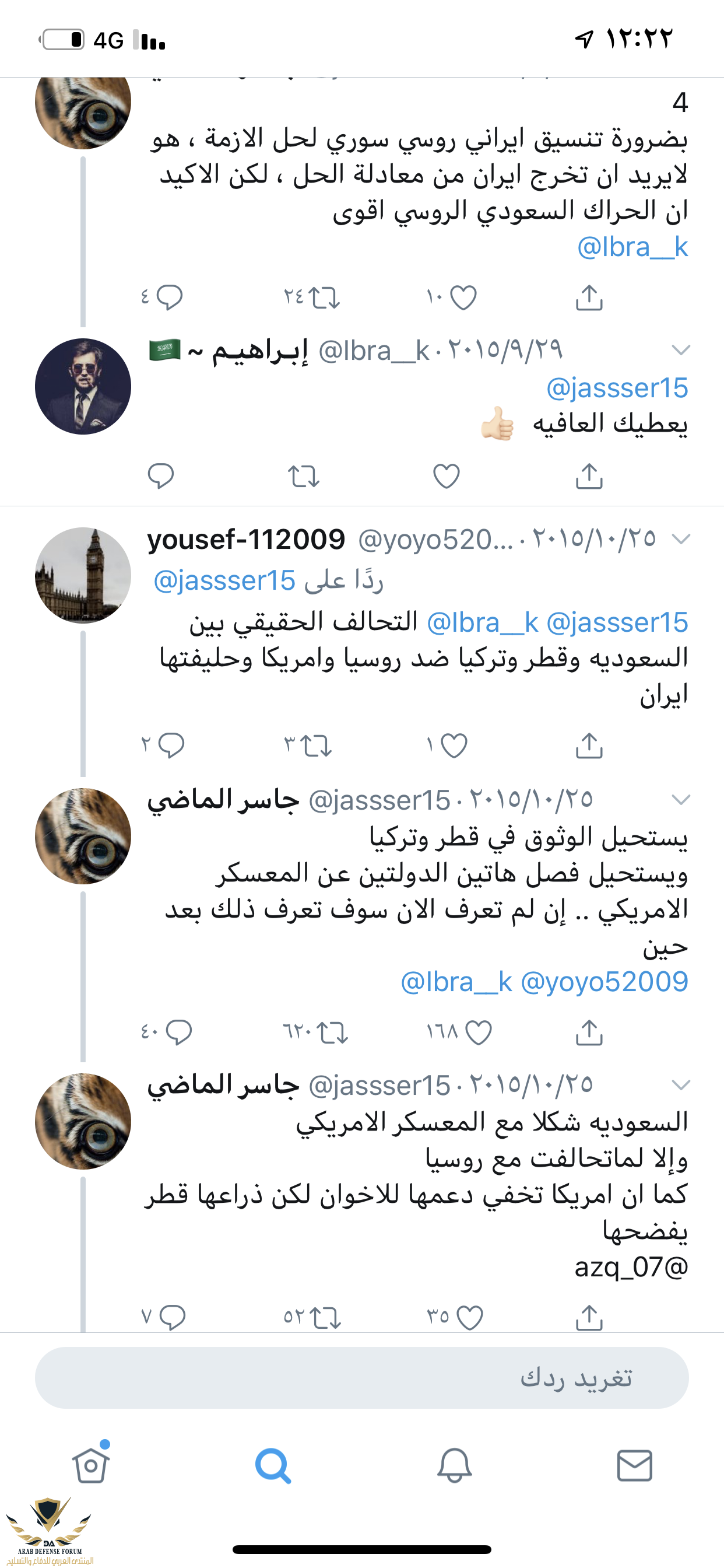The image size is (724, 1568).
Task: Like yousef-112009's tweet
Action: point(454,745)
